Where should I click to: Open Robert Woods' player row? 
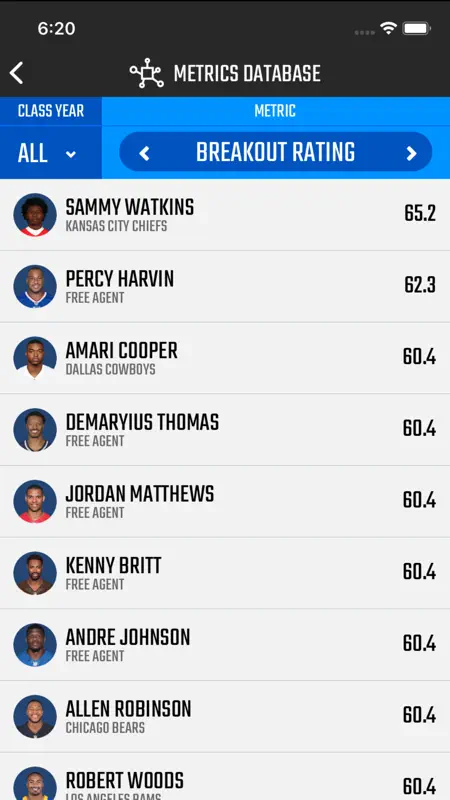[x=225, y=777]
